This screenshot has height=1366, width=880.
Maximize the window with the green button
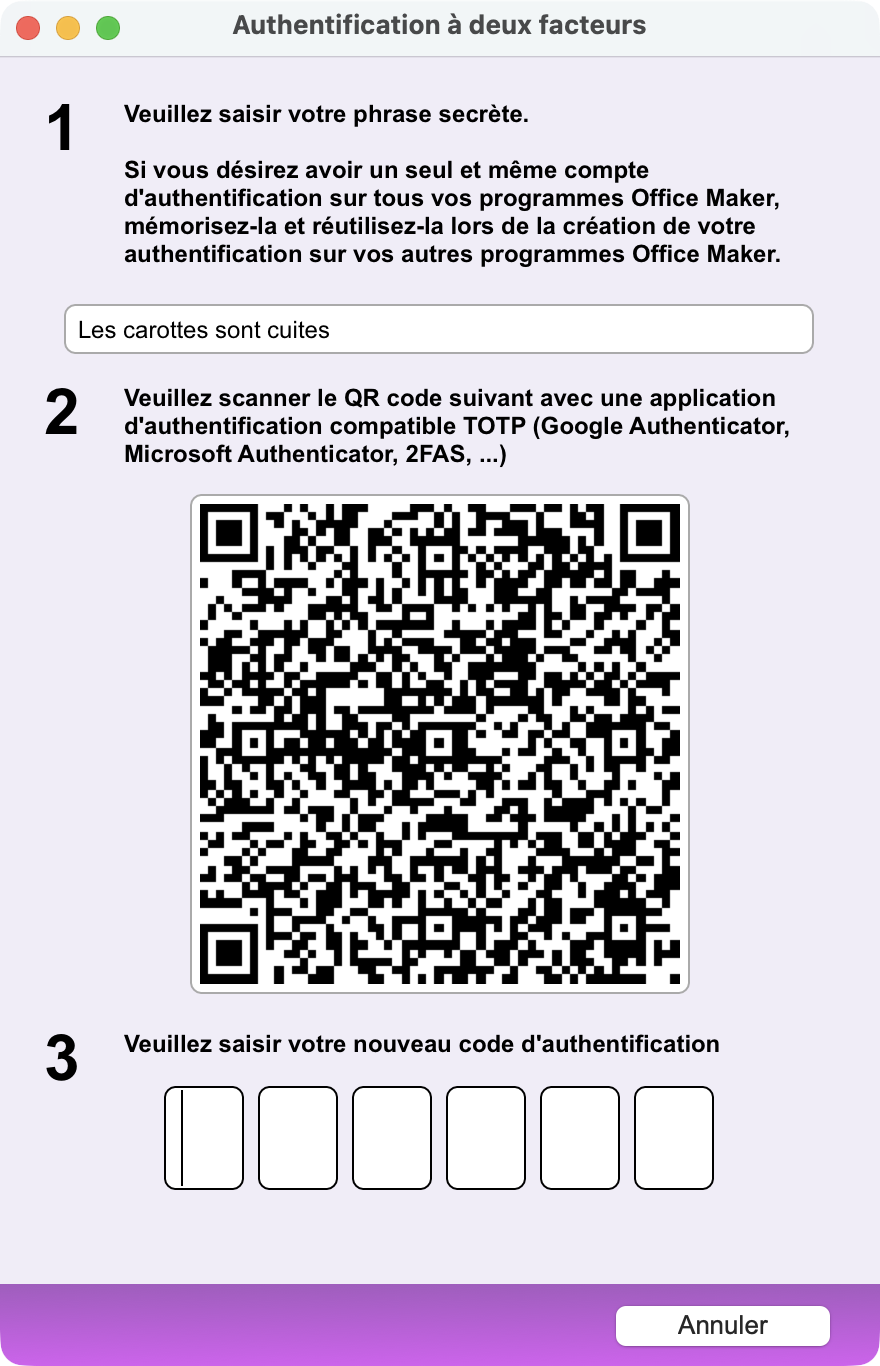coord(108,28)
